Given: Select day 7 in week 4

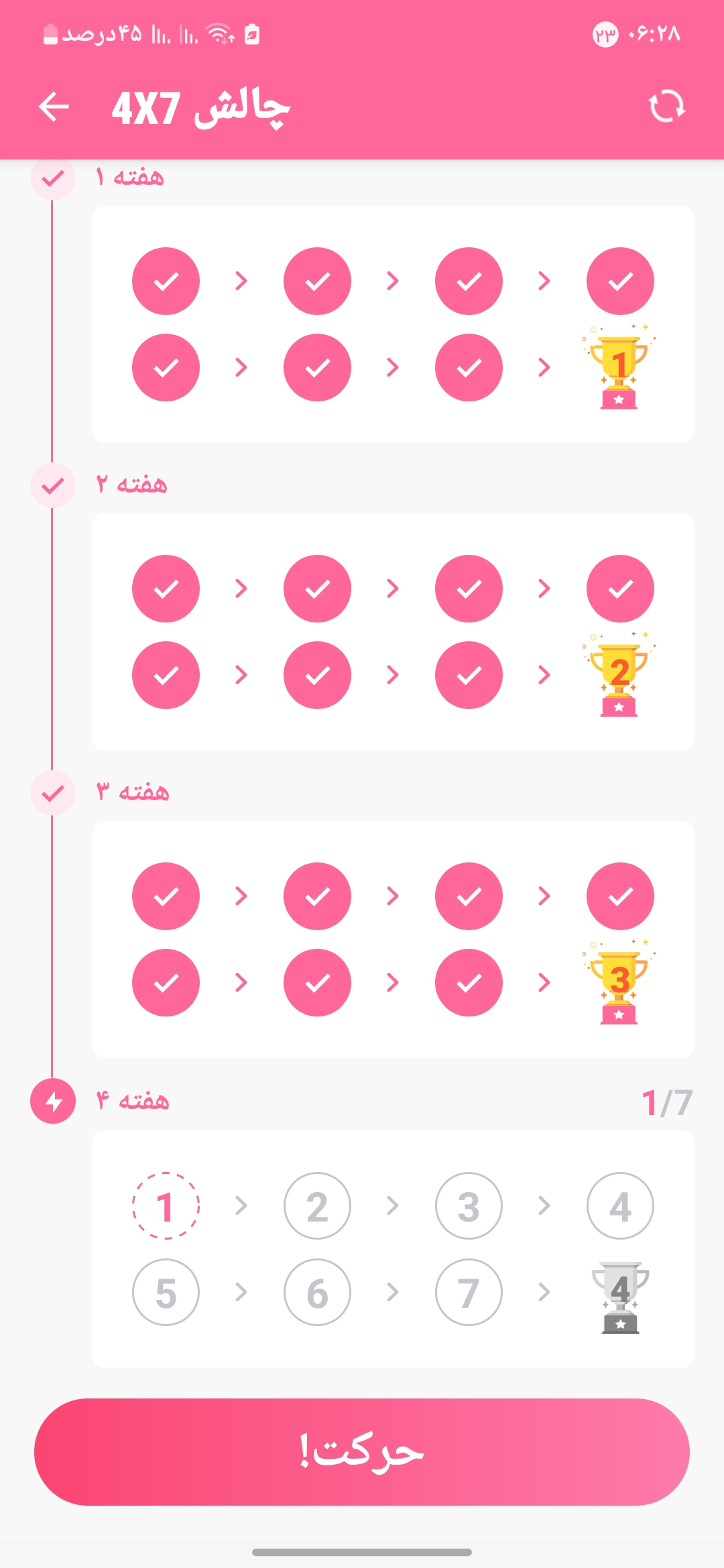Looking at the screenshot, I should pos(469,1292).
